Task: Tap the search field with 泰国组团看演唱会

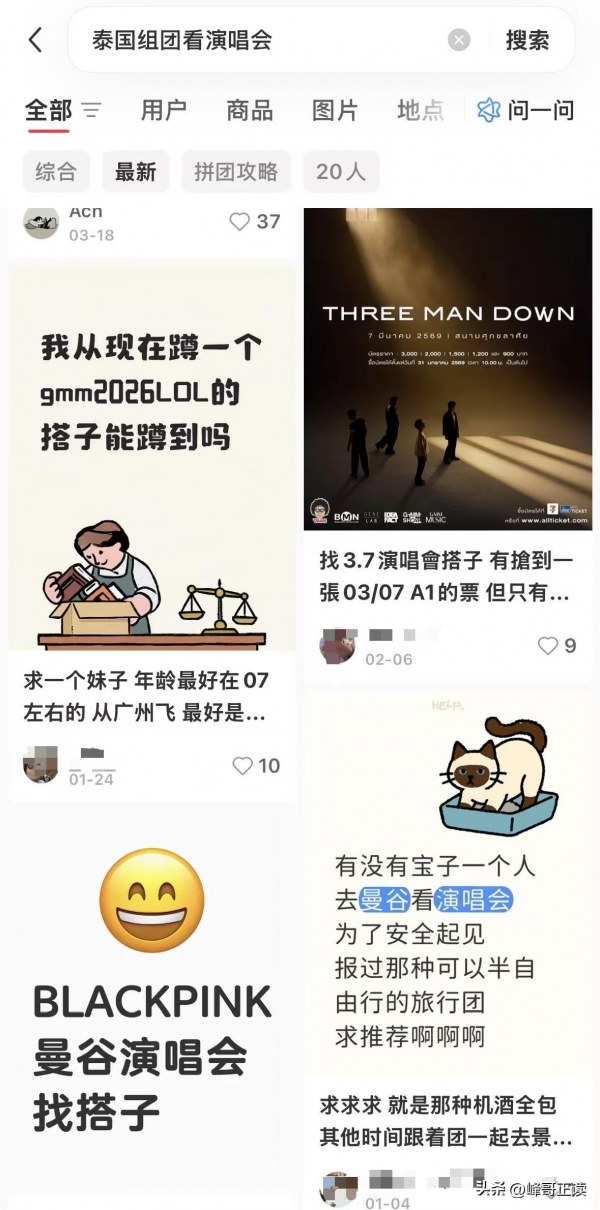Action: pos(260,40)
